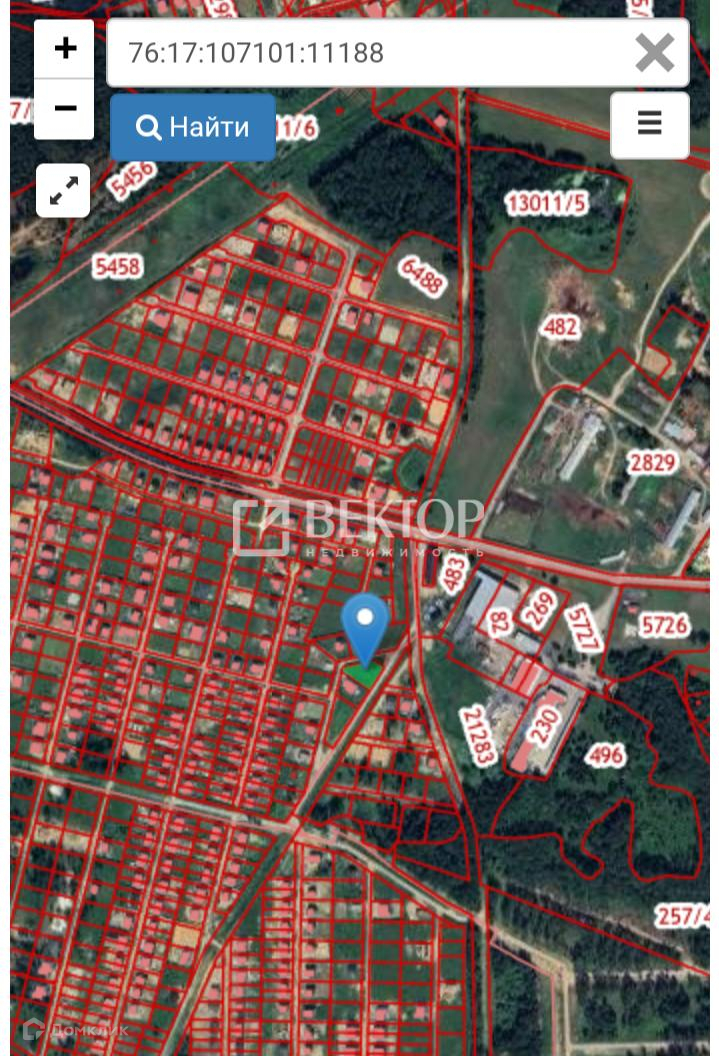Open the hamburger menu

pos(650,125)
